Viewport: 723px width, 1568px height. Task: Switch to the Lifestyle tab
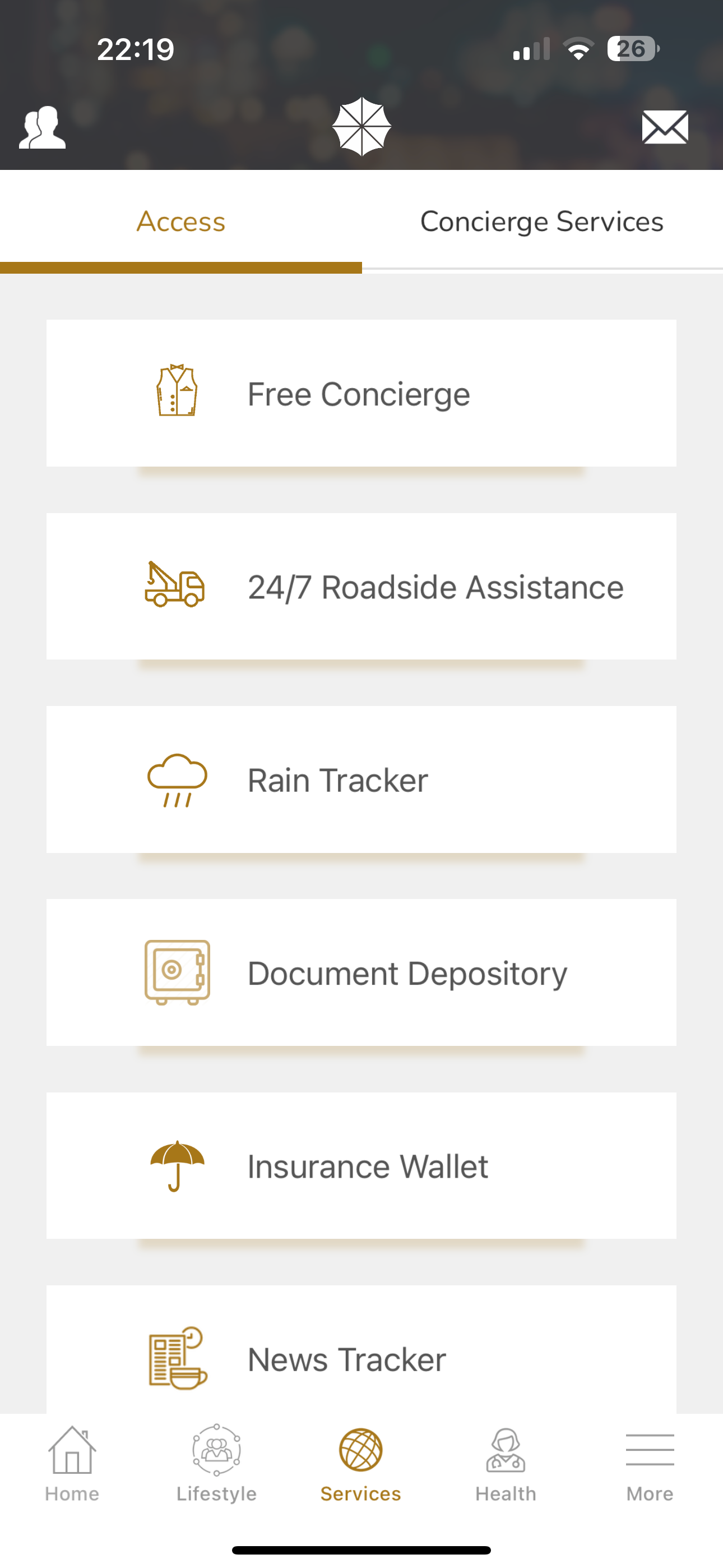217,1464
